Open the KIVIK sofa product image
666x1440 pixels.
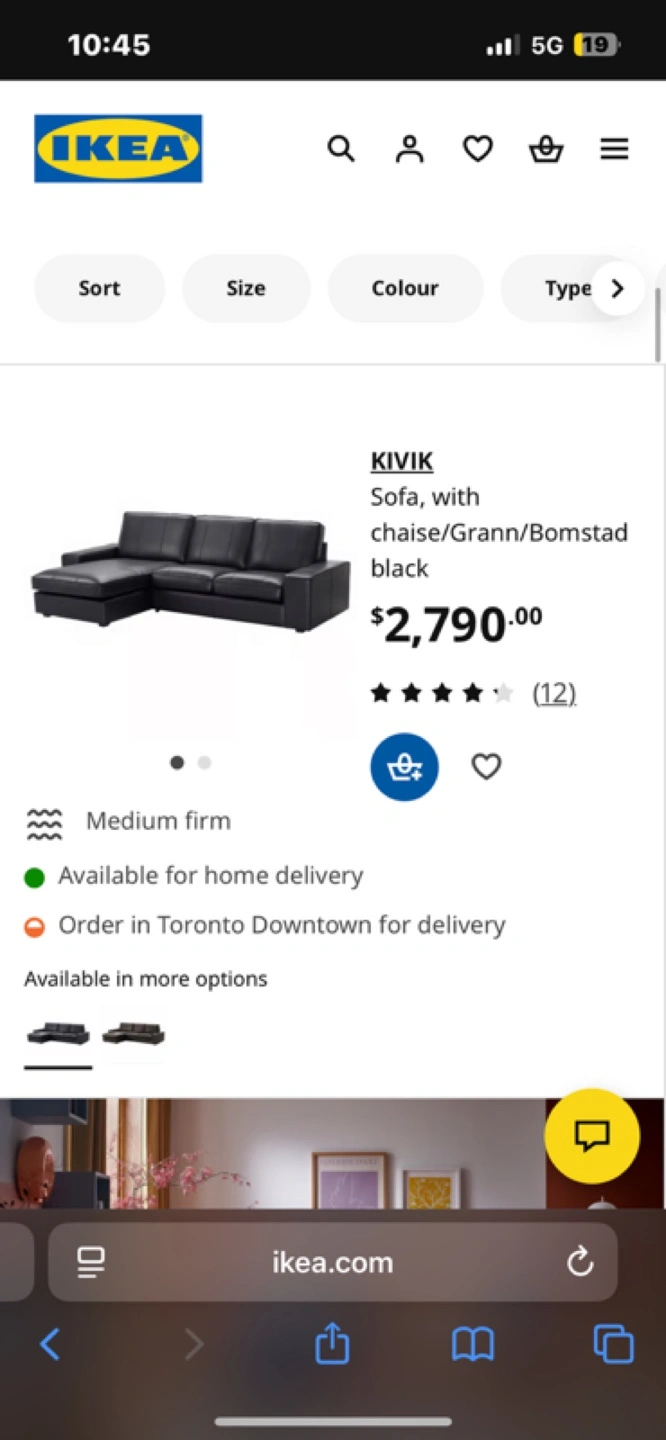[190, 568]
